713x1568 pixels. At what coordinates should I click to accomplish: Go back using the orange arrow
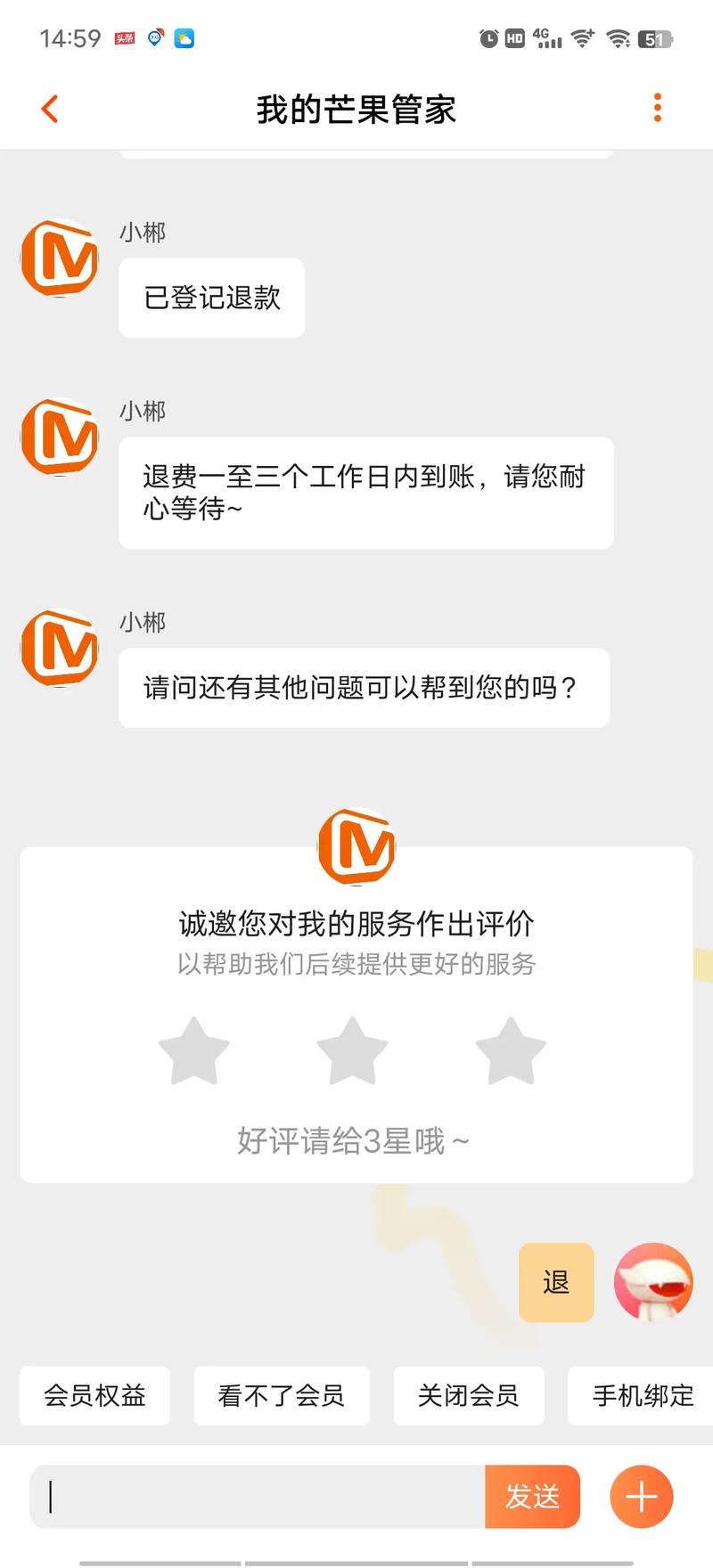(x=50, y=109)
